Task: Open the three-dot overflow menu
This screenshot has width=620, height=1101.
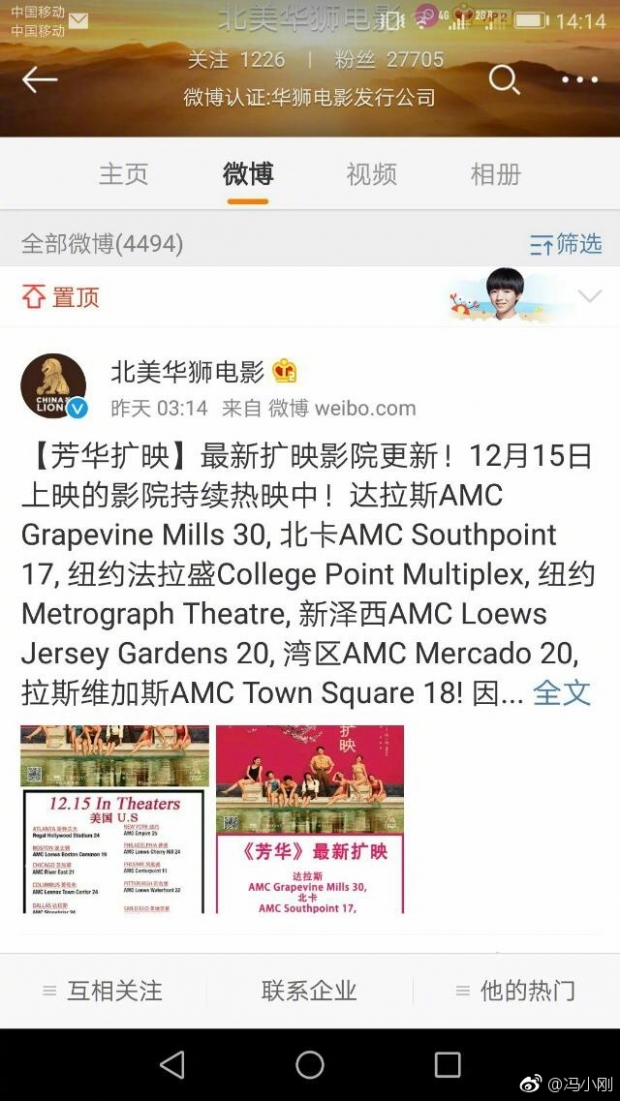Action: tap(580, 80)
